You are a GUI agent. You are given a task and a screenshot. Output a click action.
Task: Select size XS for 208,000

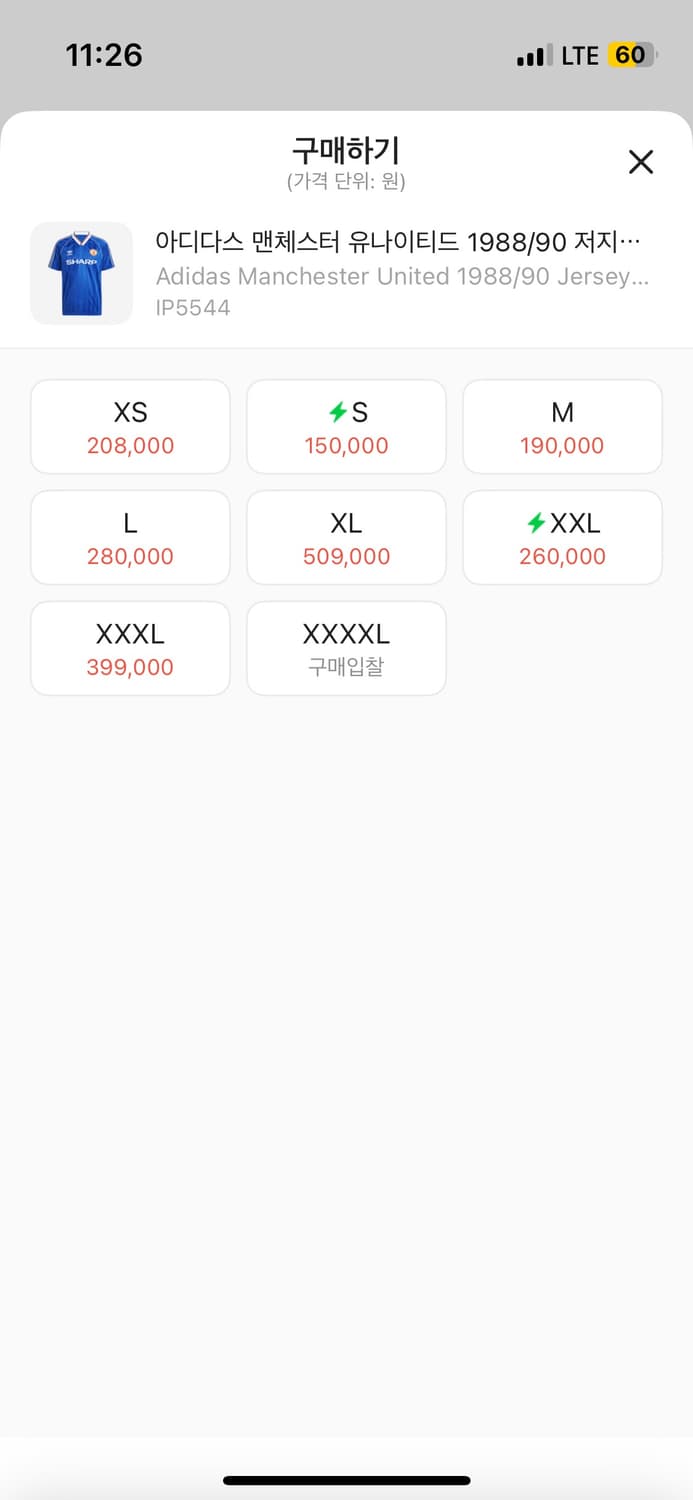[130, 427]
